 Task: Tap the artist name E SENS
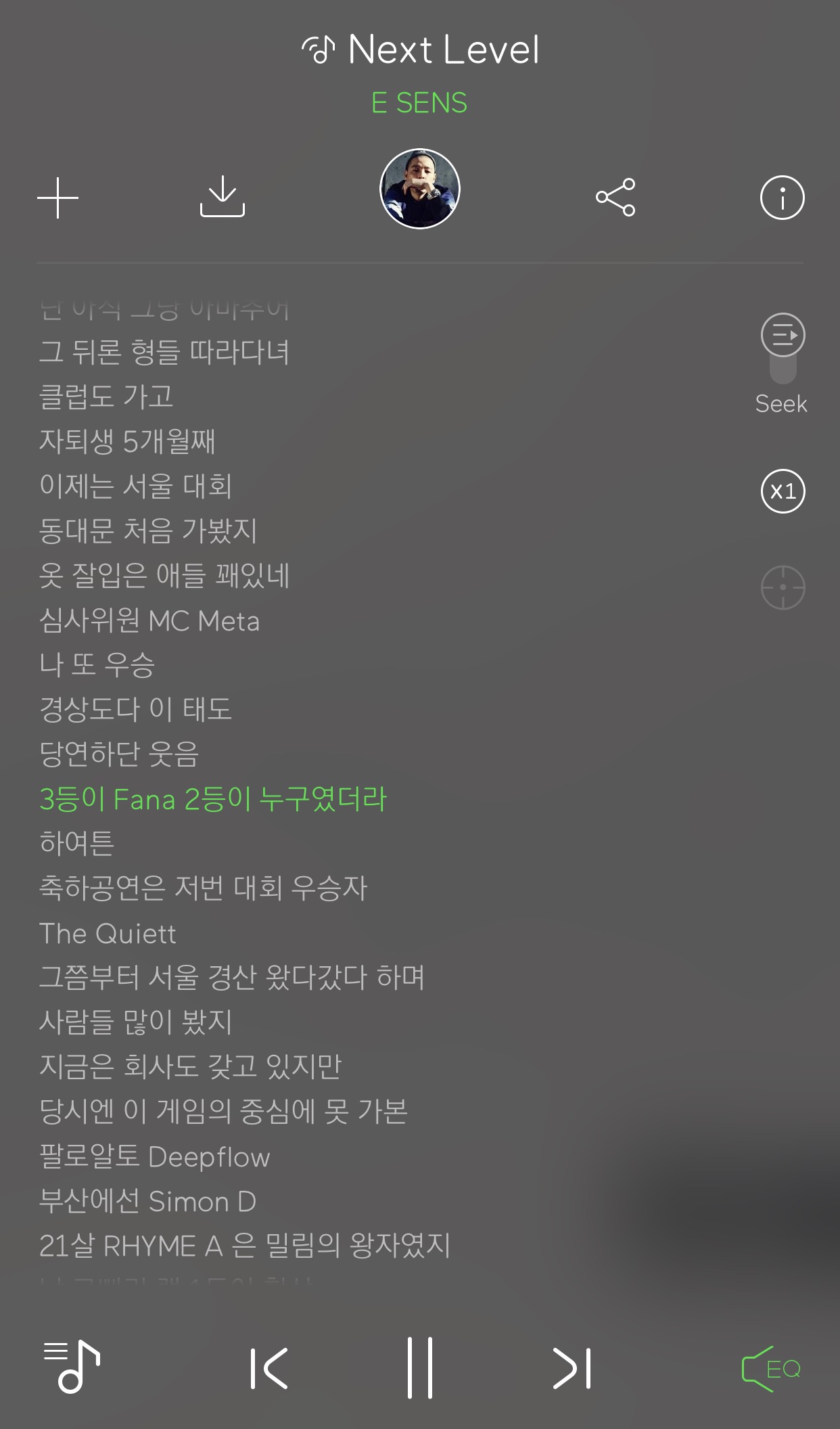pos(419,103)
